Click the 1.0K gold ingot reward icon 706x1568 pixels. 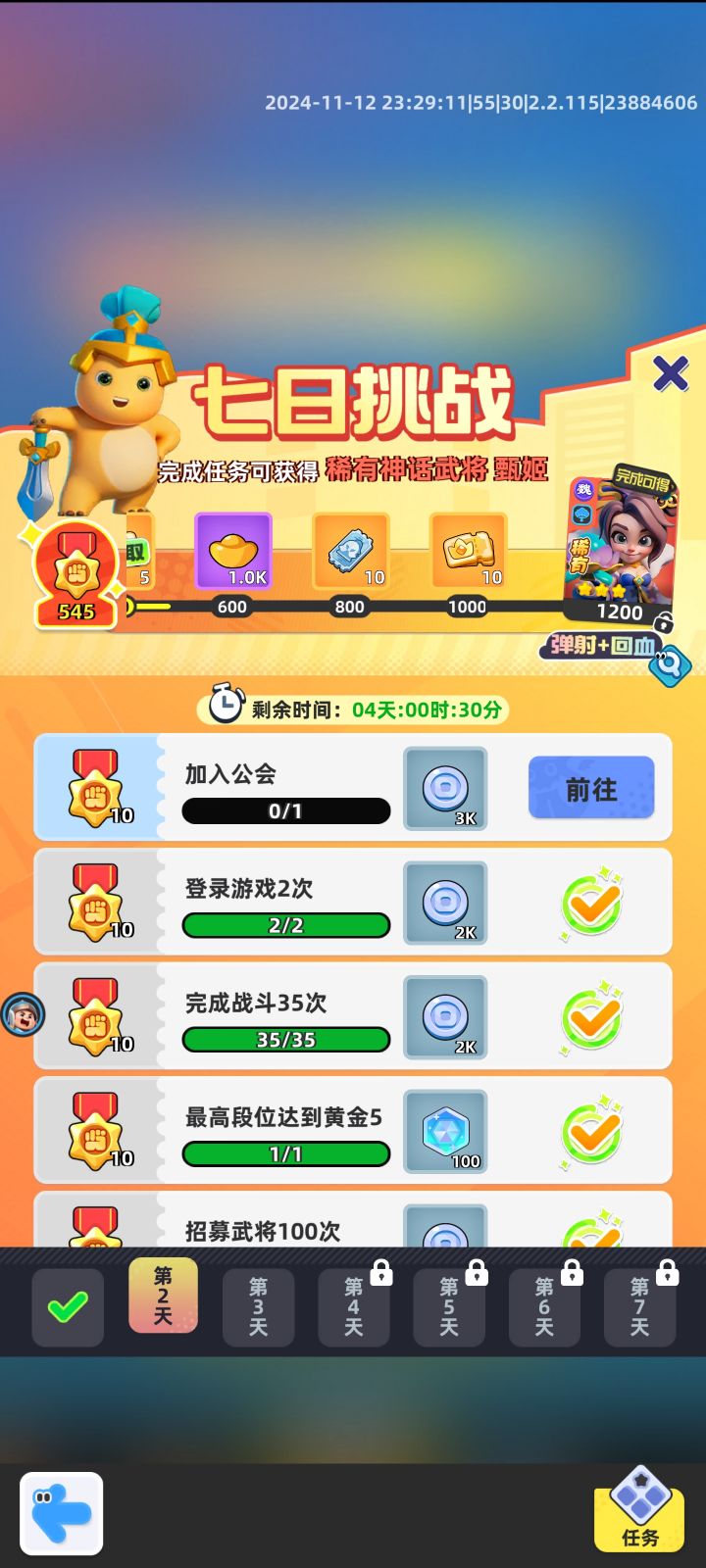point(232,551)
